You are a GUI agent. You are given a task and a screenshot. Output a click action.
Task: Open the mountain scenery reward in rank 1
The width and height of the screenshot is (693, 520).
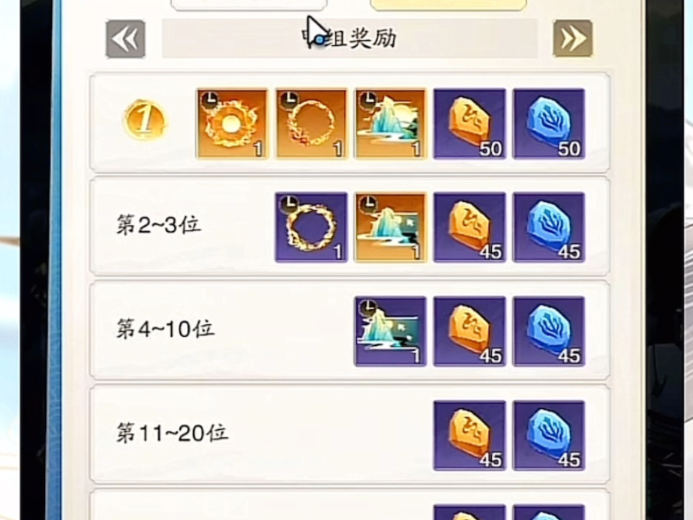(390, 123)
